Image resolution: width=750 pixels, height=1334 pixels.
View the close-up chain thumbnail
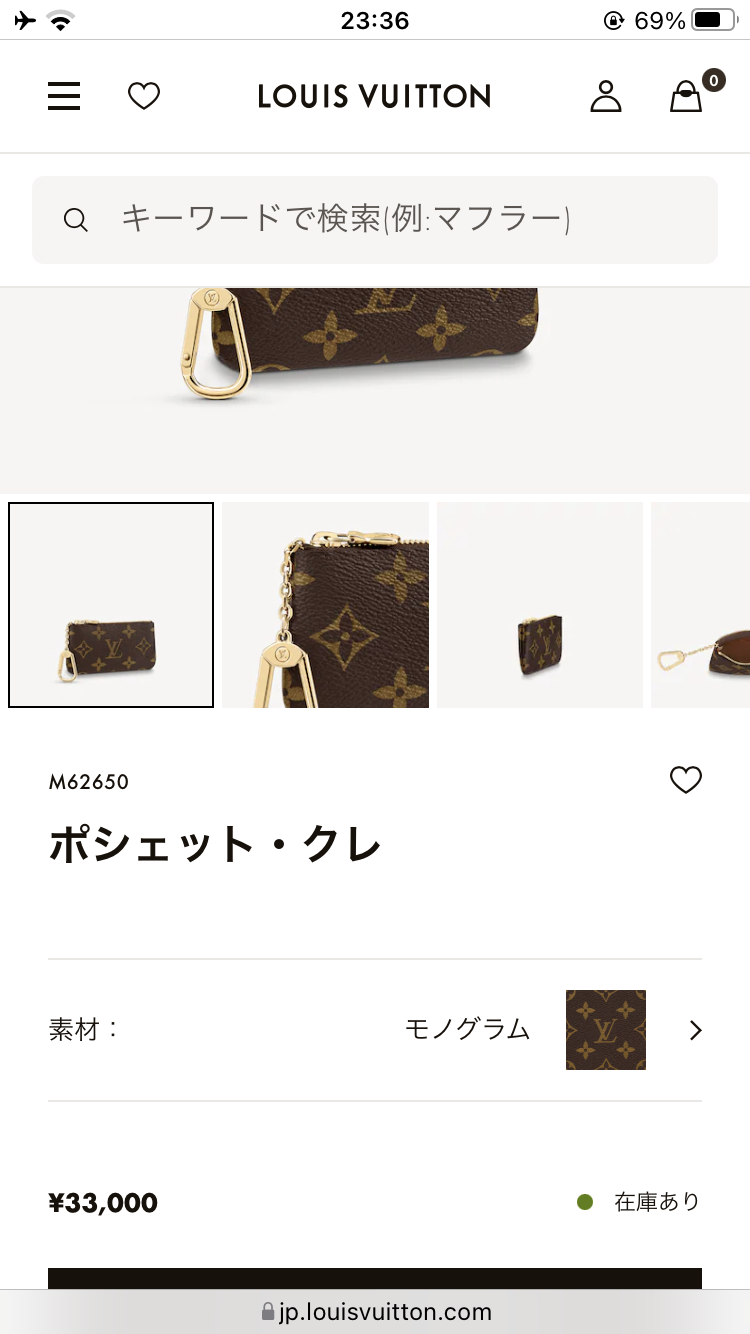pos(325,605)
